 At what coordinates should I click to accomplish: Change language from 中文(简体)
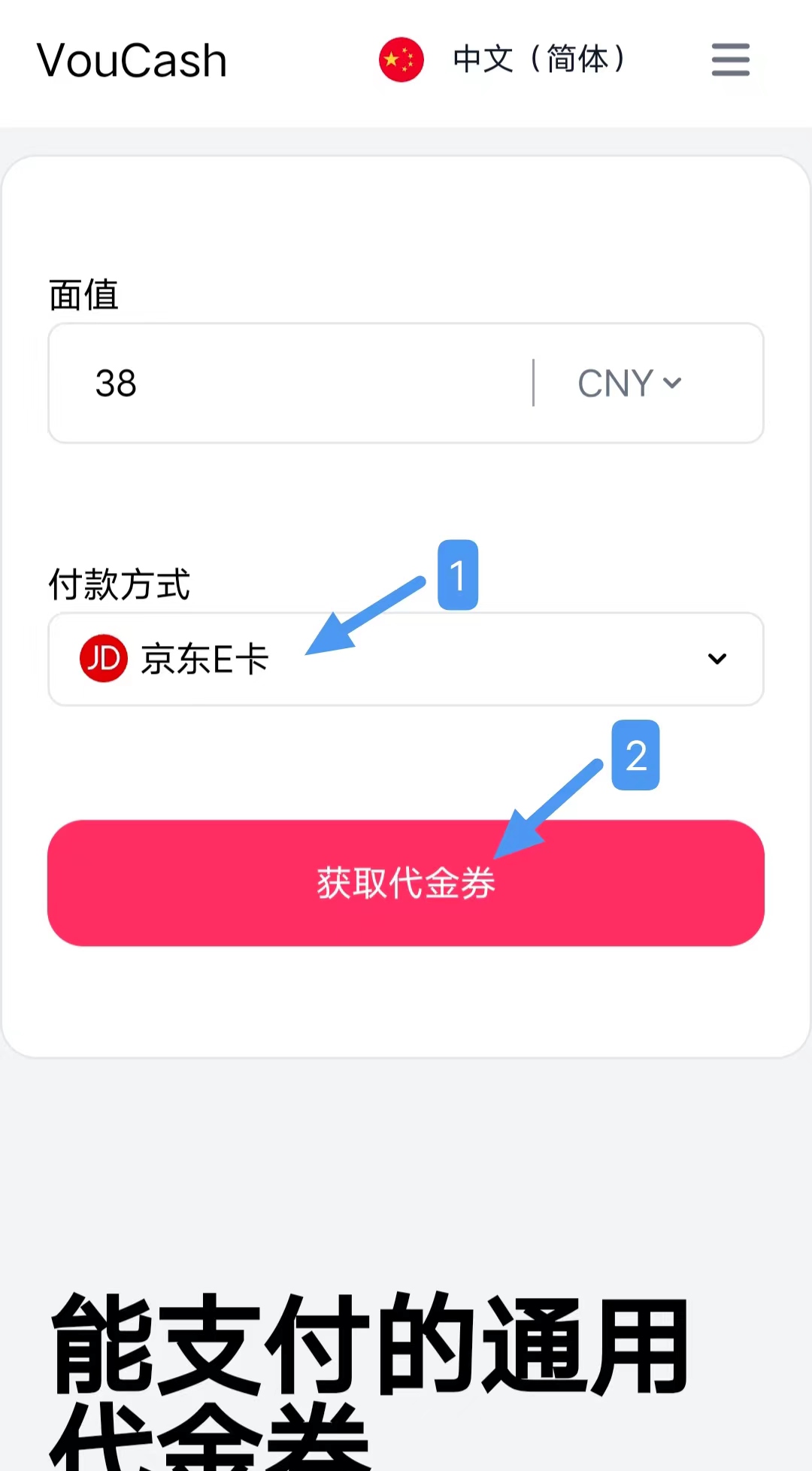(x=502, y=59)
